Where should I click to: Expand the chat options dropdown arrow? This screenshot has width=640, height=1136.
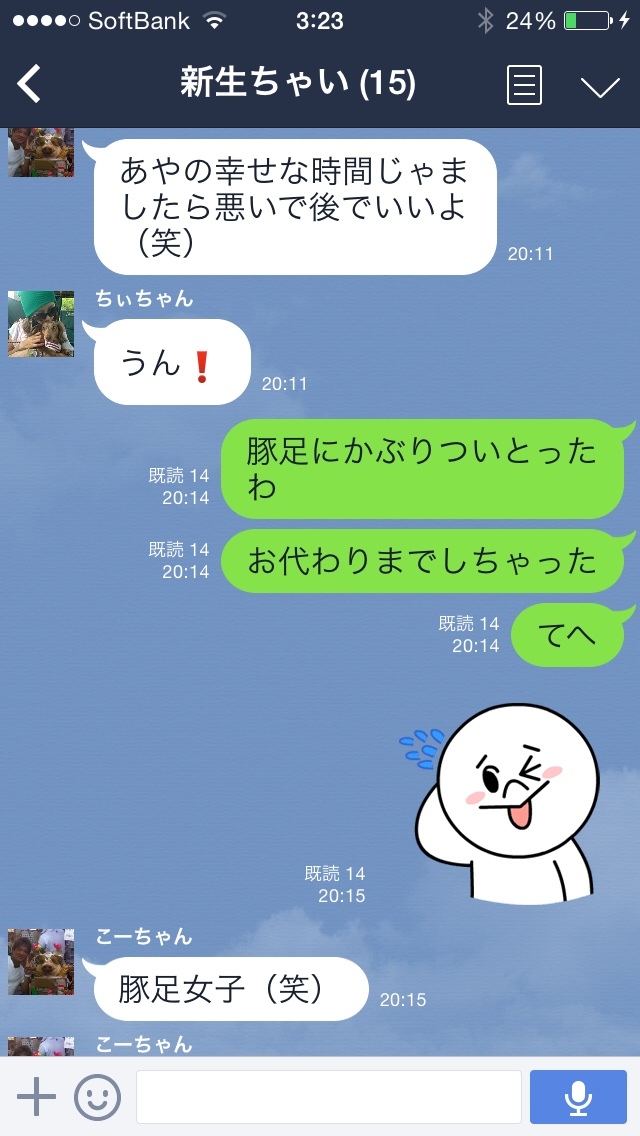(600, 86)
